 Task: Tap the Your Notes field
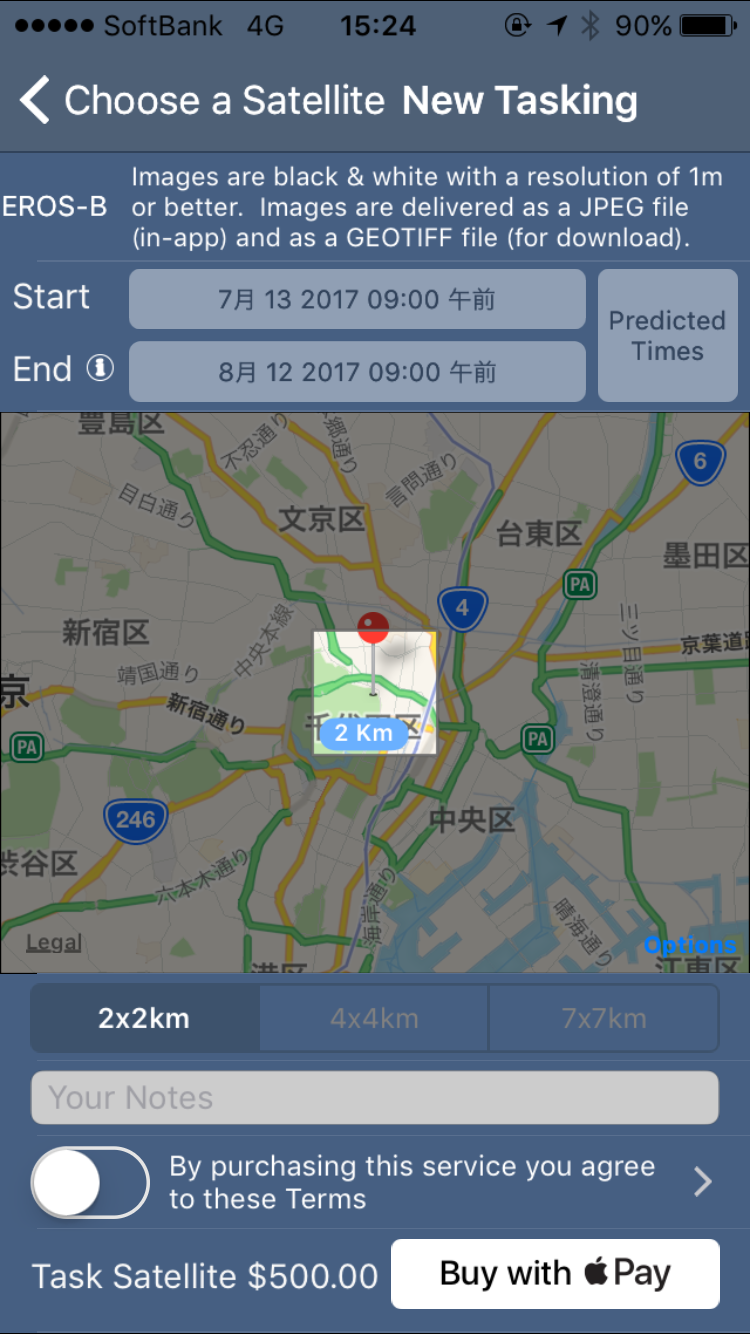tap(375, 1098)
